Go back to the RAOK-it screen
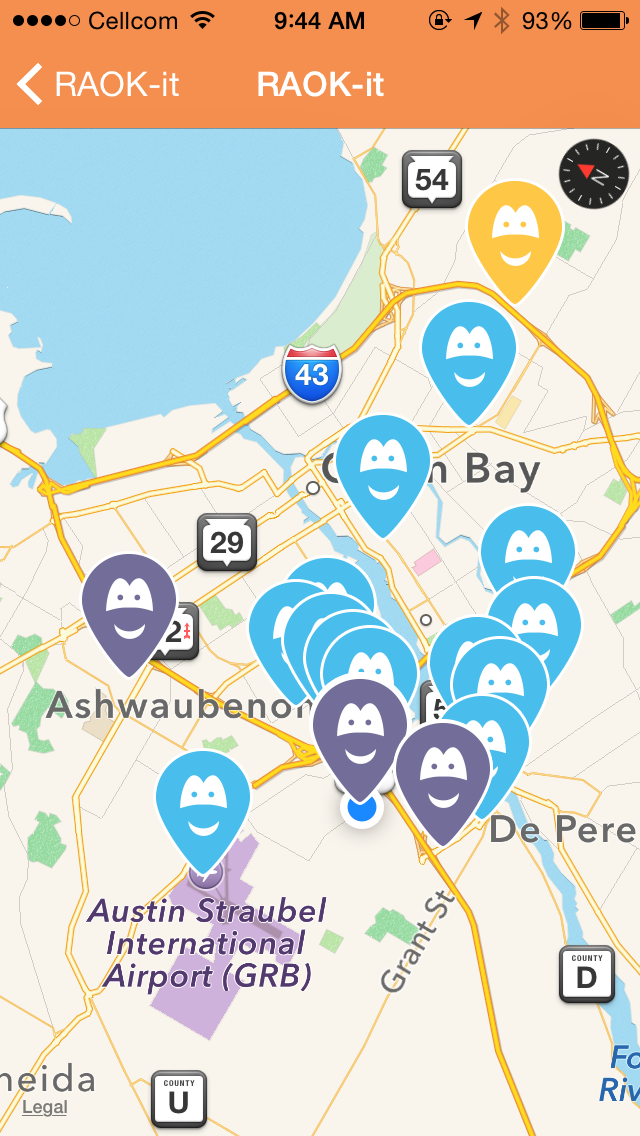640x1136 pixels. (98, 84)
